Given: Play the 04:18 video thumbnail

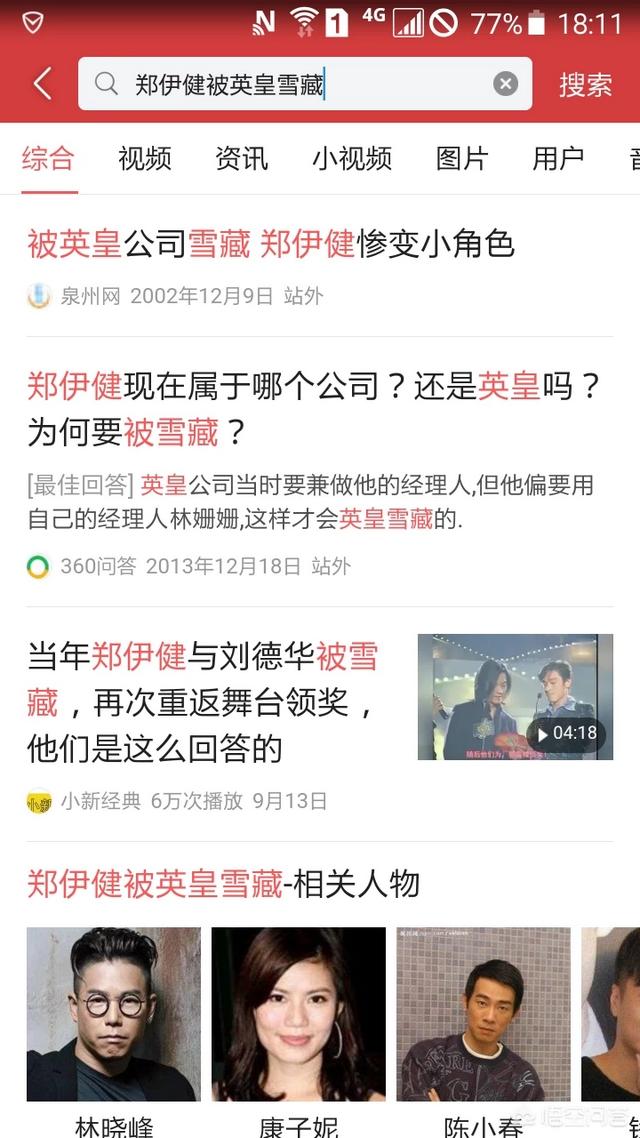Looking at the screenshot, I should click(x=515, y=696).
